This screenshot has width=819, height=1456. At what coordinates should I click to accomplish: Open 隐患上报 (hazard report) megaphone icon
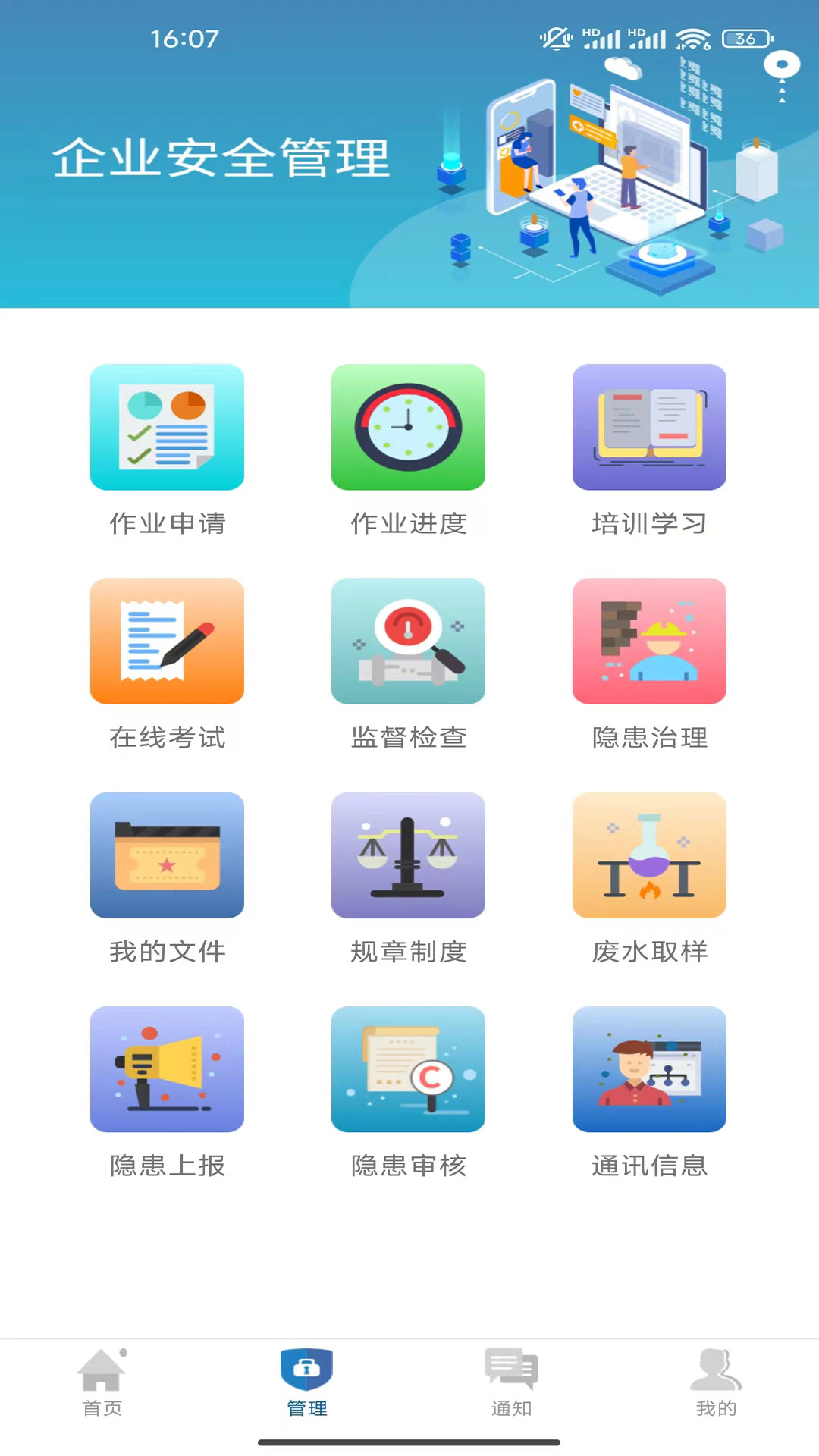[167, 1069]
